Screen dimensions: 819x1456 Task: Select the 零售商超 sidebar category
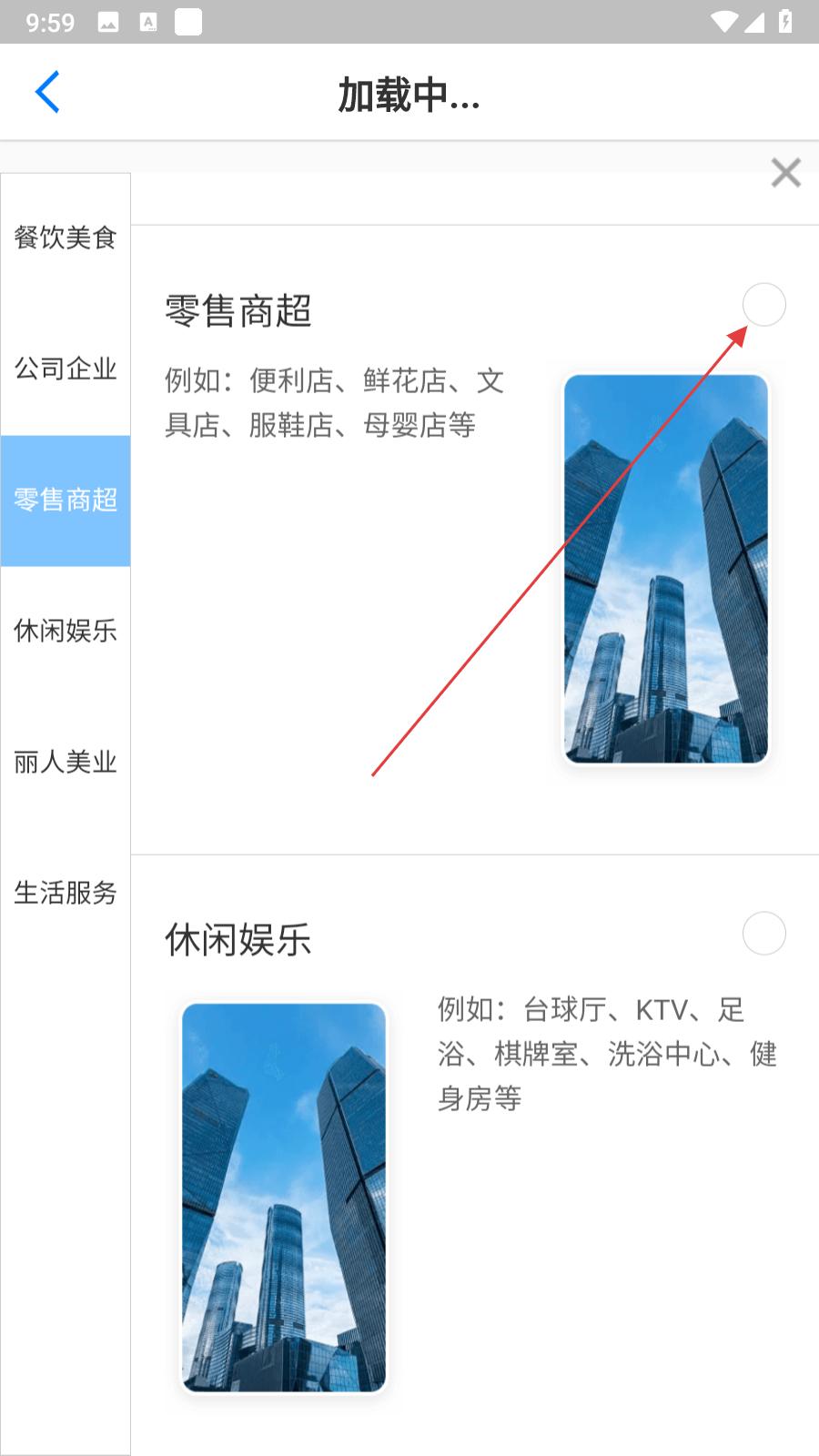click(x=66, y=500)
